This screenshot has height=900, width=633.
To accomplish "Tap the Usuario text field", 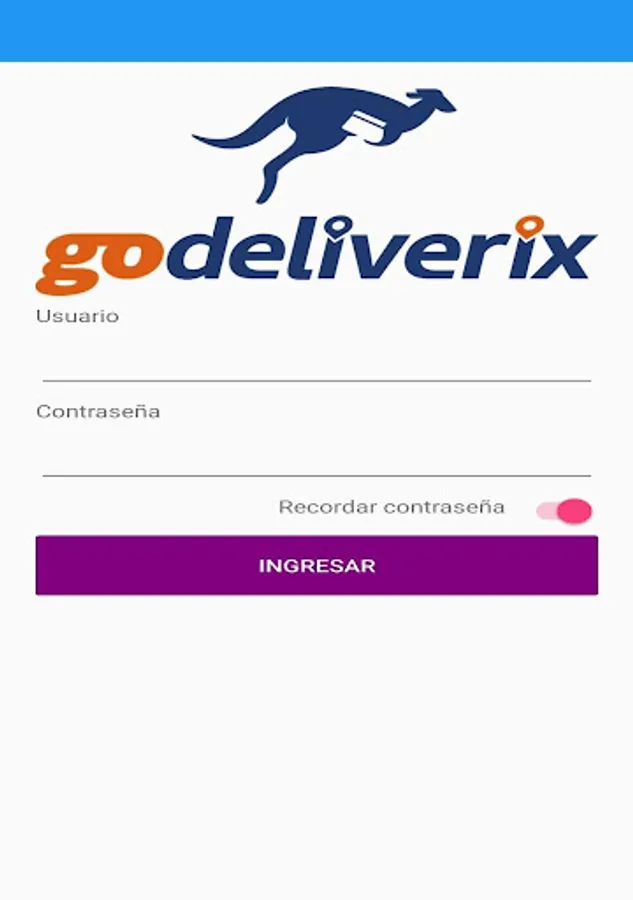I will (316, 357).
